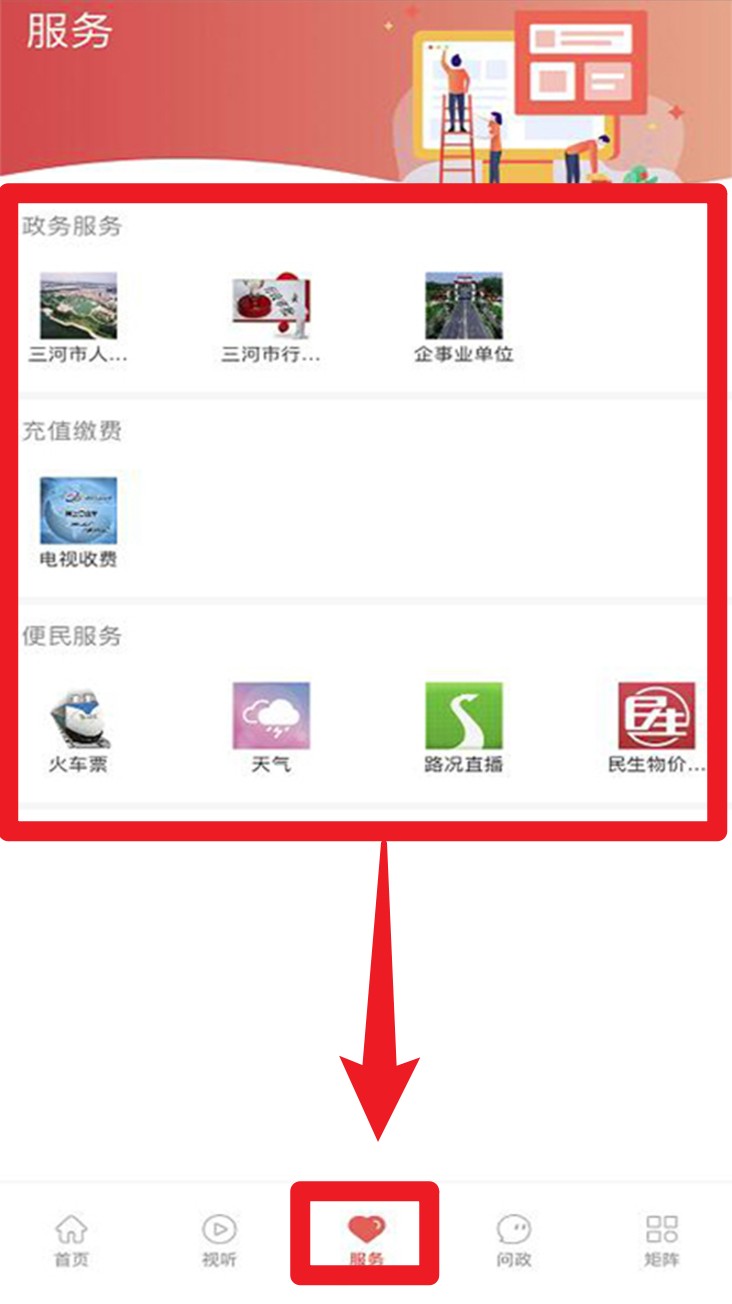Switch to the 首页 tab
Image resolution: width=732 pixels, height=1304 pixels.
[71, 1240]
